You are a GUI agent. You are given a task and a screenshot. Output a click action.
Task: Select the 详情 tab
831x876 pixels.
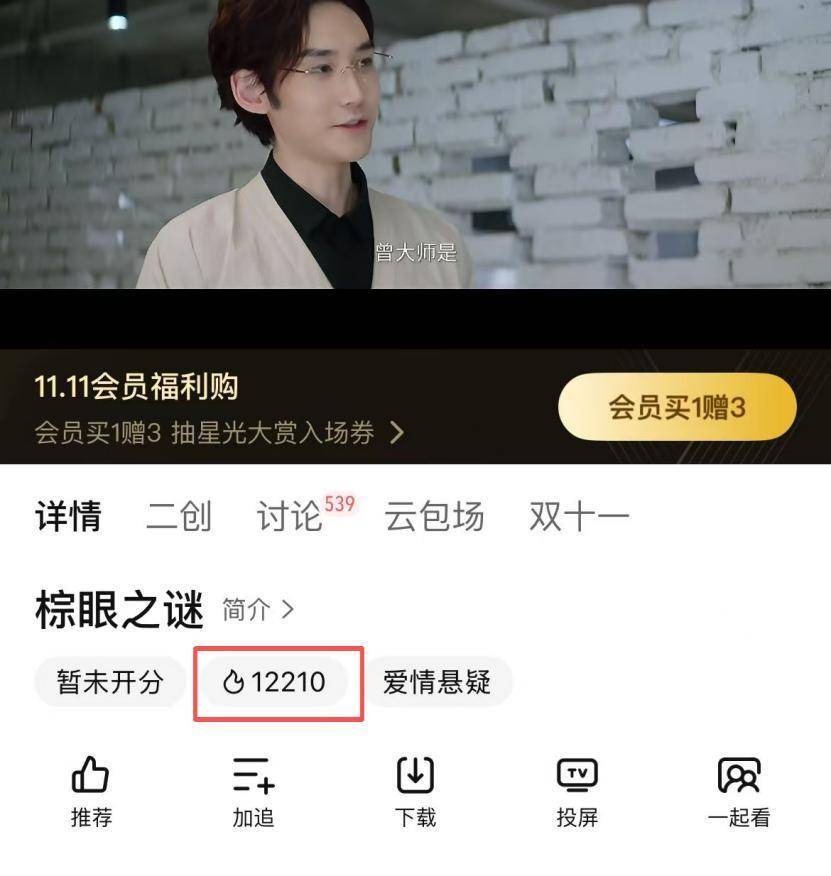pyautogui.click(x=68, y=517)
